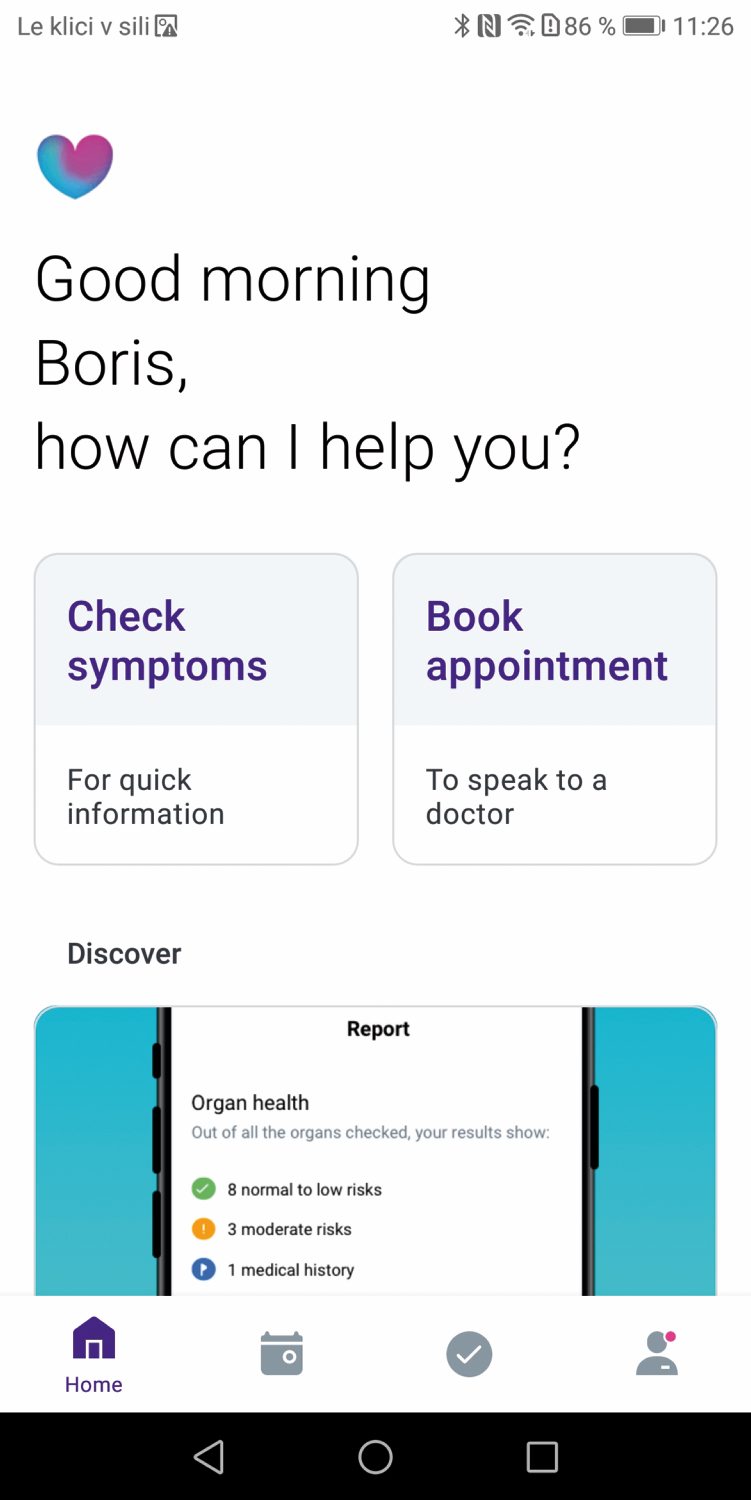Go to the Home tab
The image size is (751, 1500).
click(94, 1355)
